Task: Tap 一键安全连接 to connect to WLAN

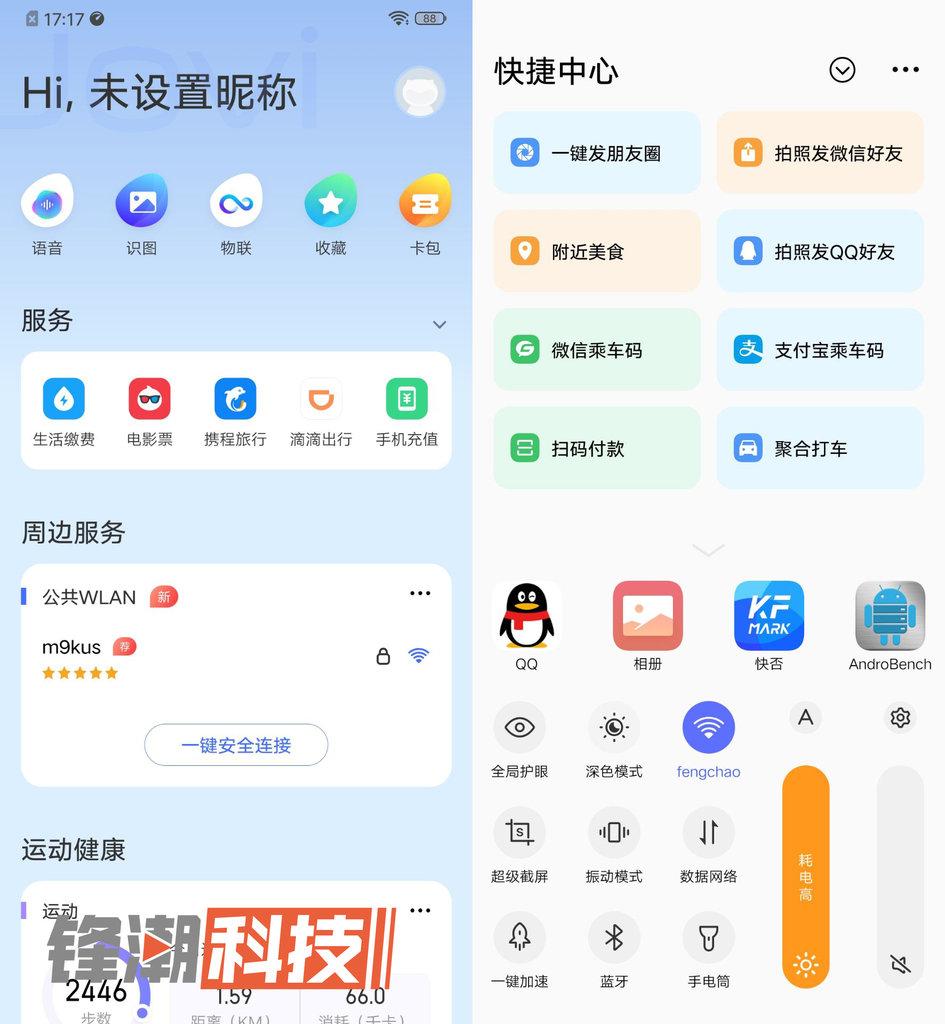Action: 236,745
